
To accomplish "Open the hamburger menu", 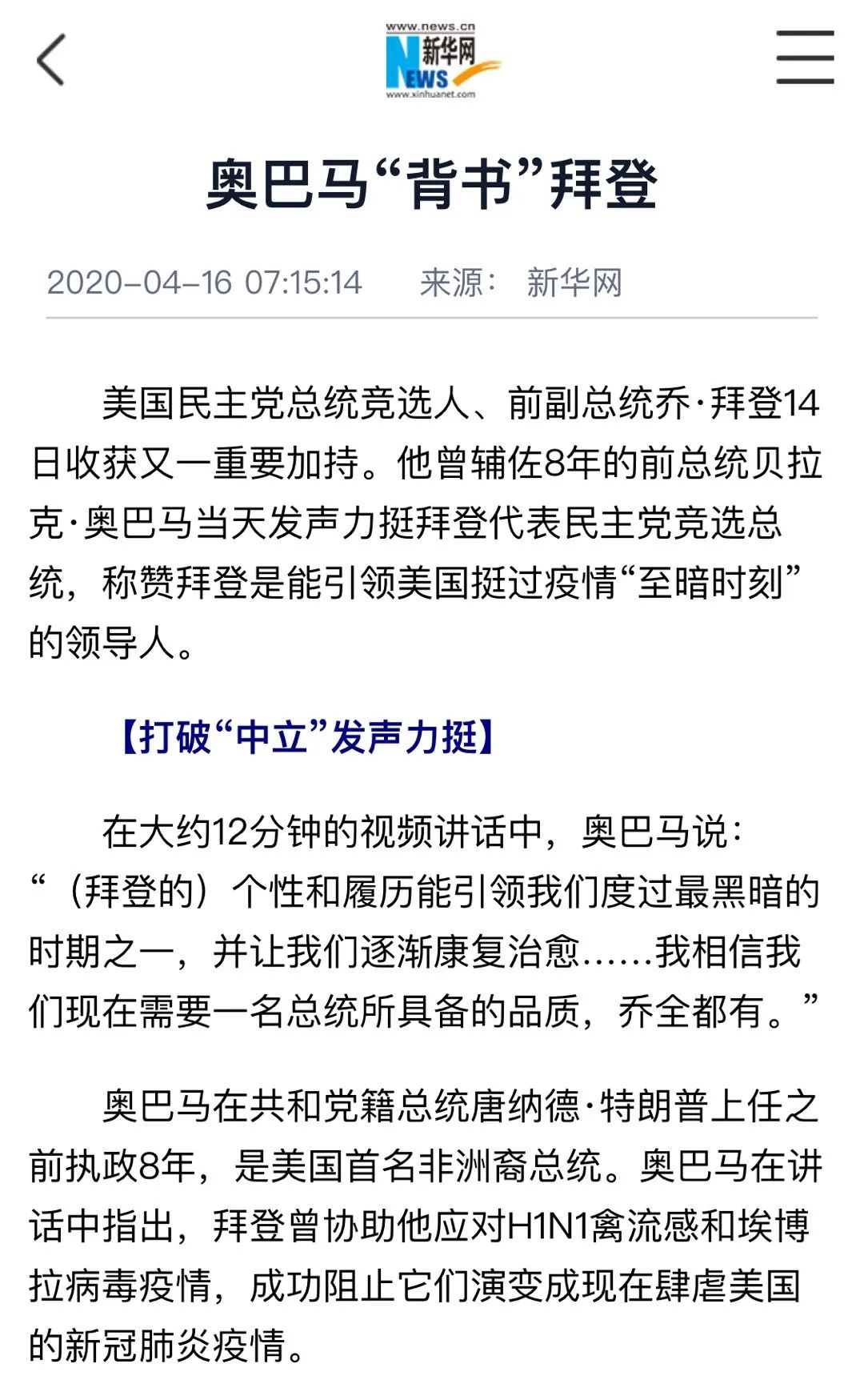I will 805,58.
